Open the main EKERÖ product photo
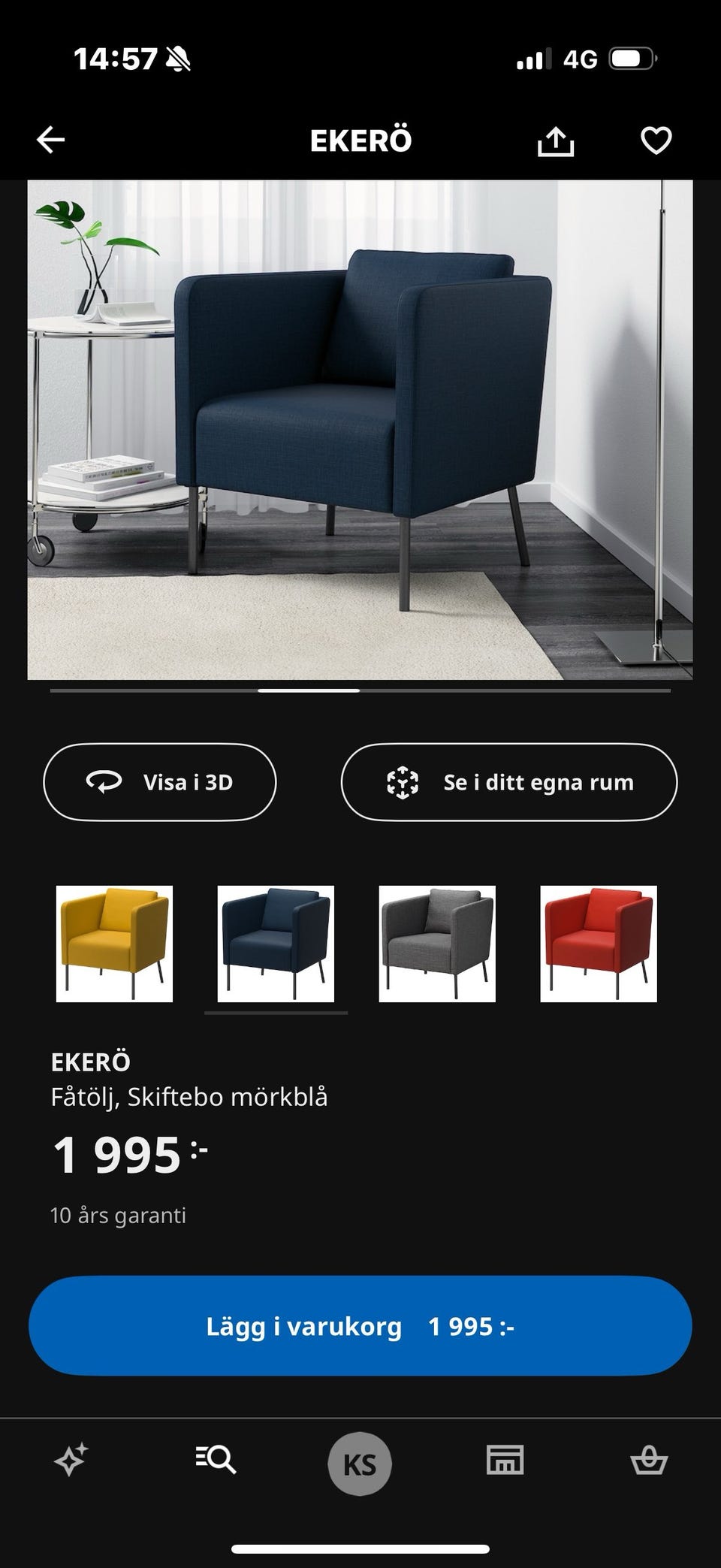Viewport: 721px width, 1568px height. [x=360, y=430]
